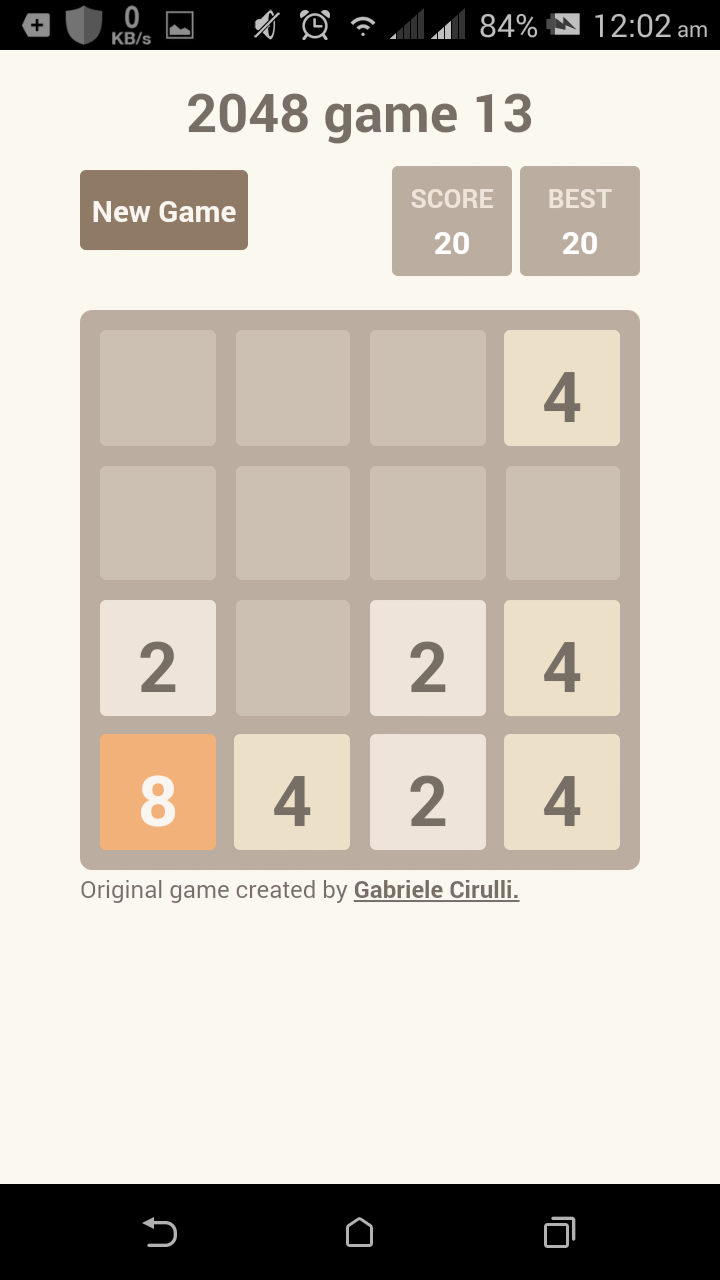Tap the plus battery-saver notification icon
This screenshot has width=720, height=1280.
34,25
